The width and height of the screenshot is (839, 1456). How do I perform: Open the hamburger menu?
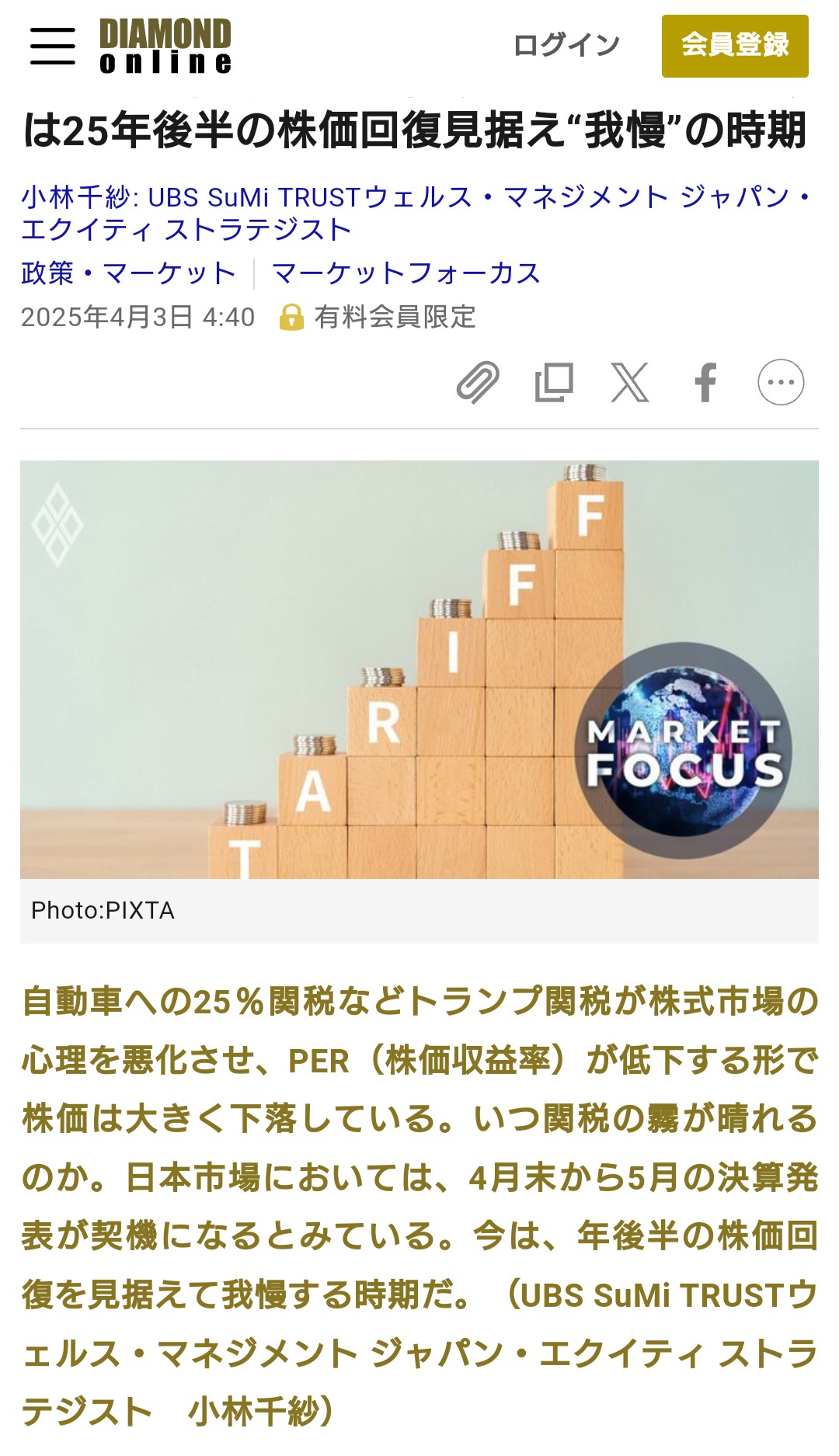pos(53,46)
